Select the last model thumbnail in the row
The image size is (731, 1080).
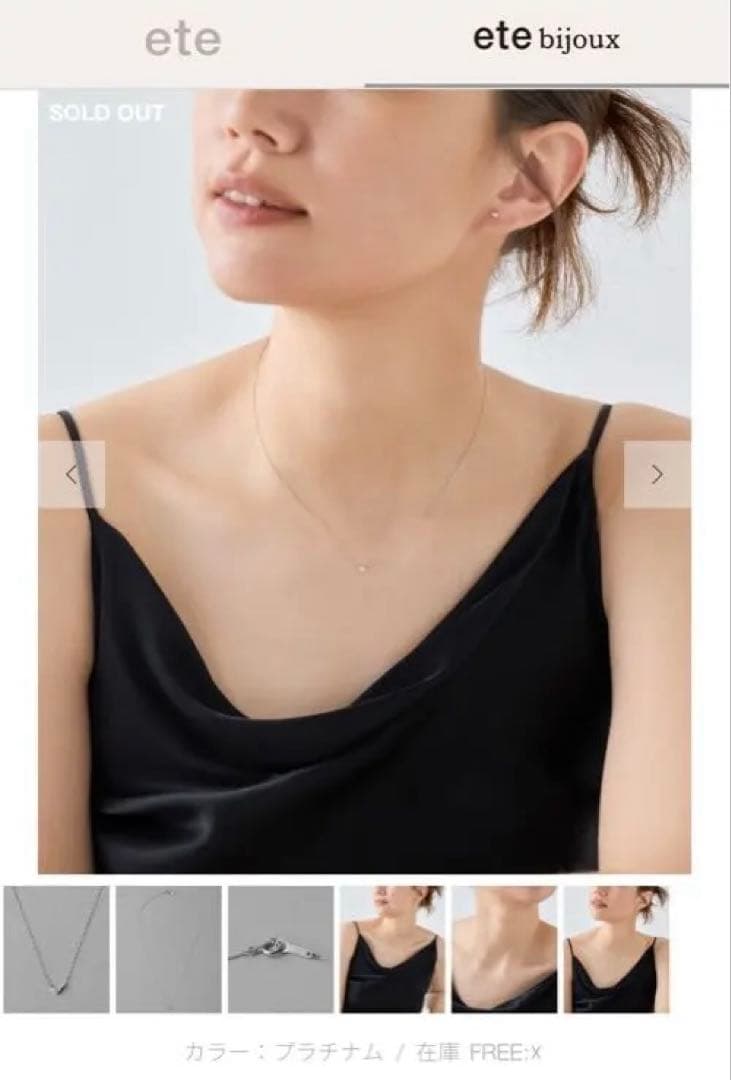click(615, 949)
